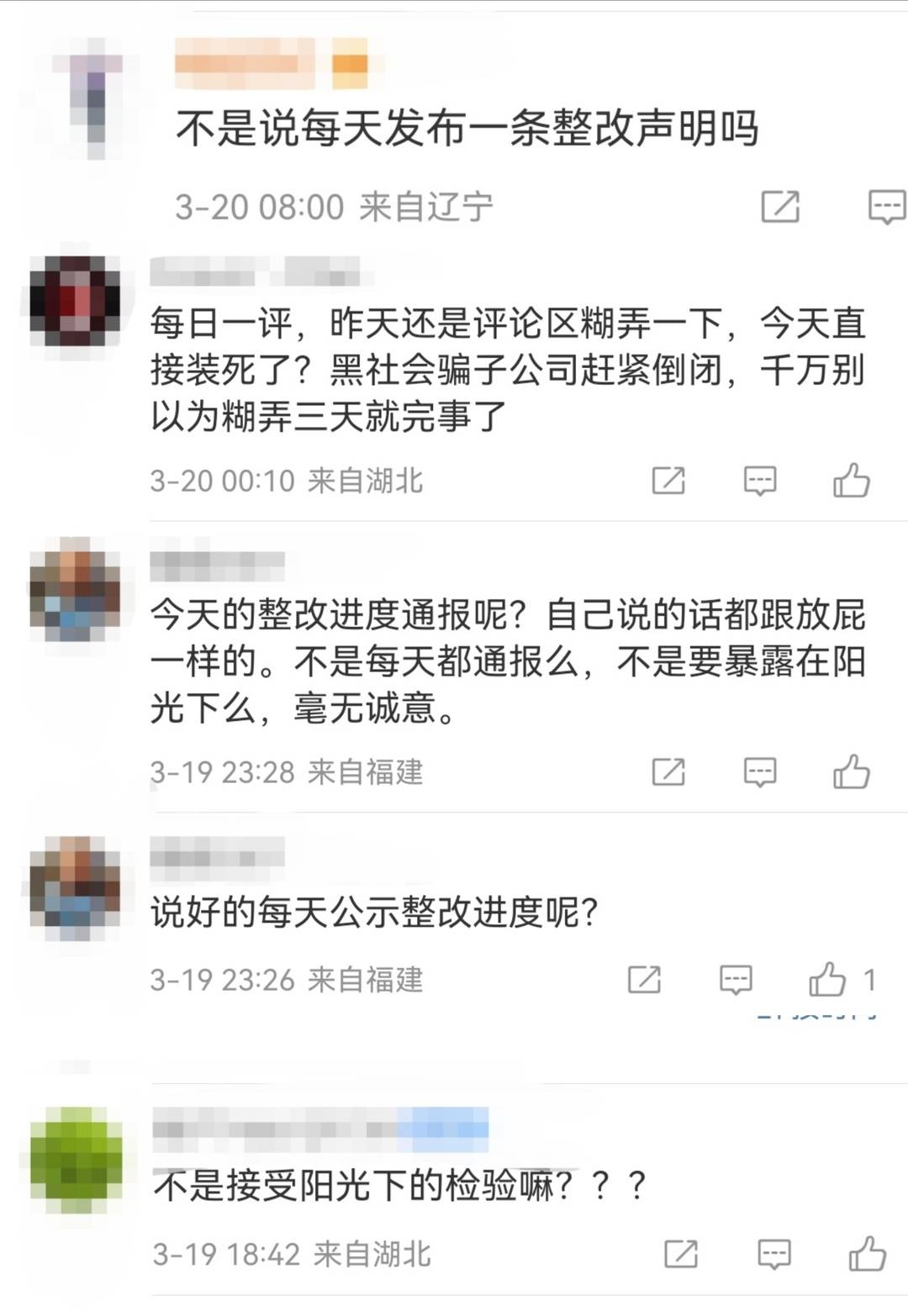Like the 3-19 23:26 comment with 1 like
Image resolution: width=908 pixels, height=1316 pixels.
(827, 979)
